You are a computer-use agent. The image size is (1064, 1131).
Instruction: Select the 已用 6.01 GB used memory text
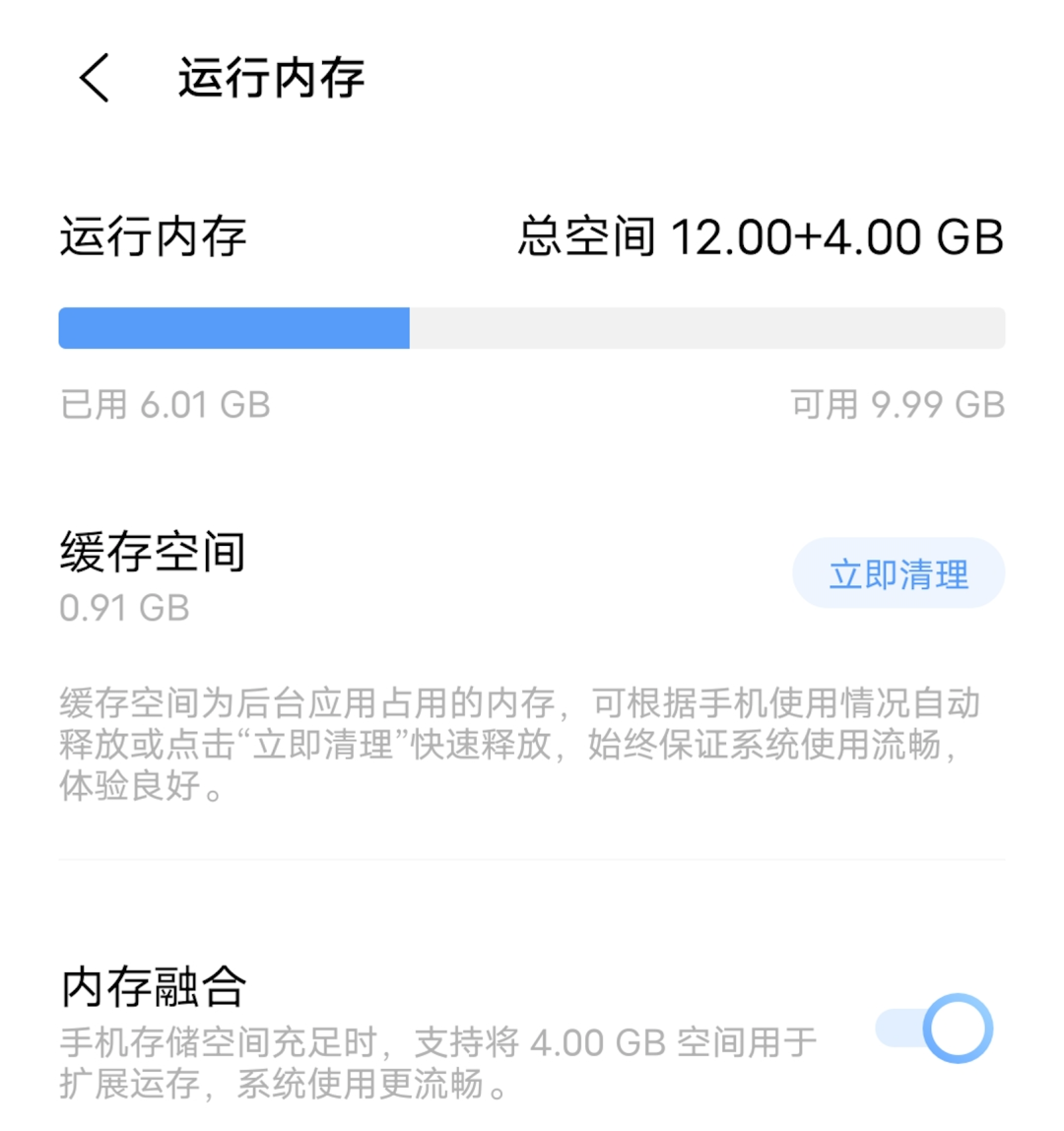point(163,404)
